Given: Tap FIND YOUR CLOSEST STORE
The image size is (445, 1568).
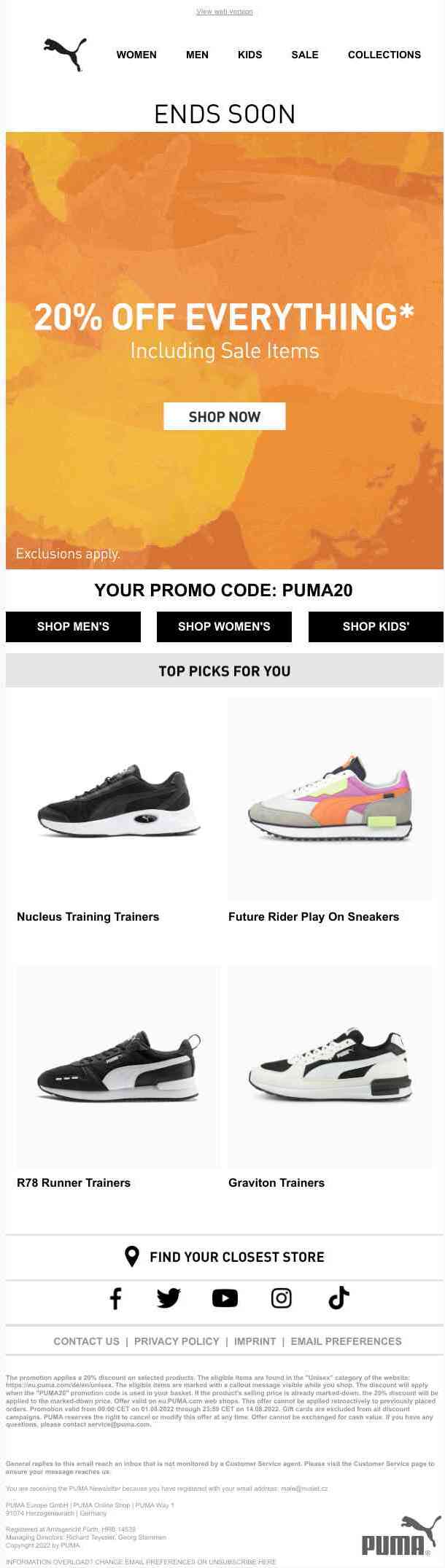Looking at the screenshot, I should point(224,1257).
